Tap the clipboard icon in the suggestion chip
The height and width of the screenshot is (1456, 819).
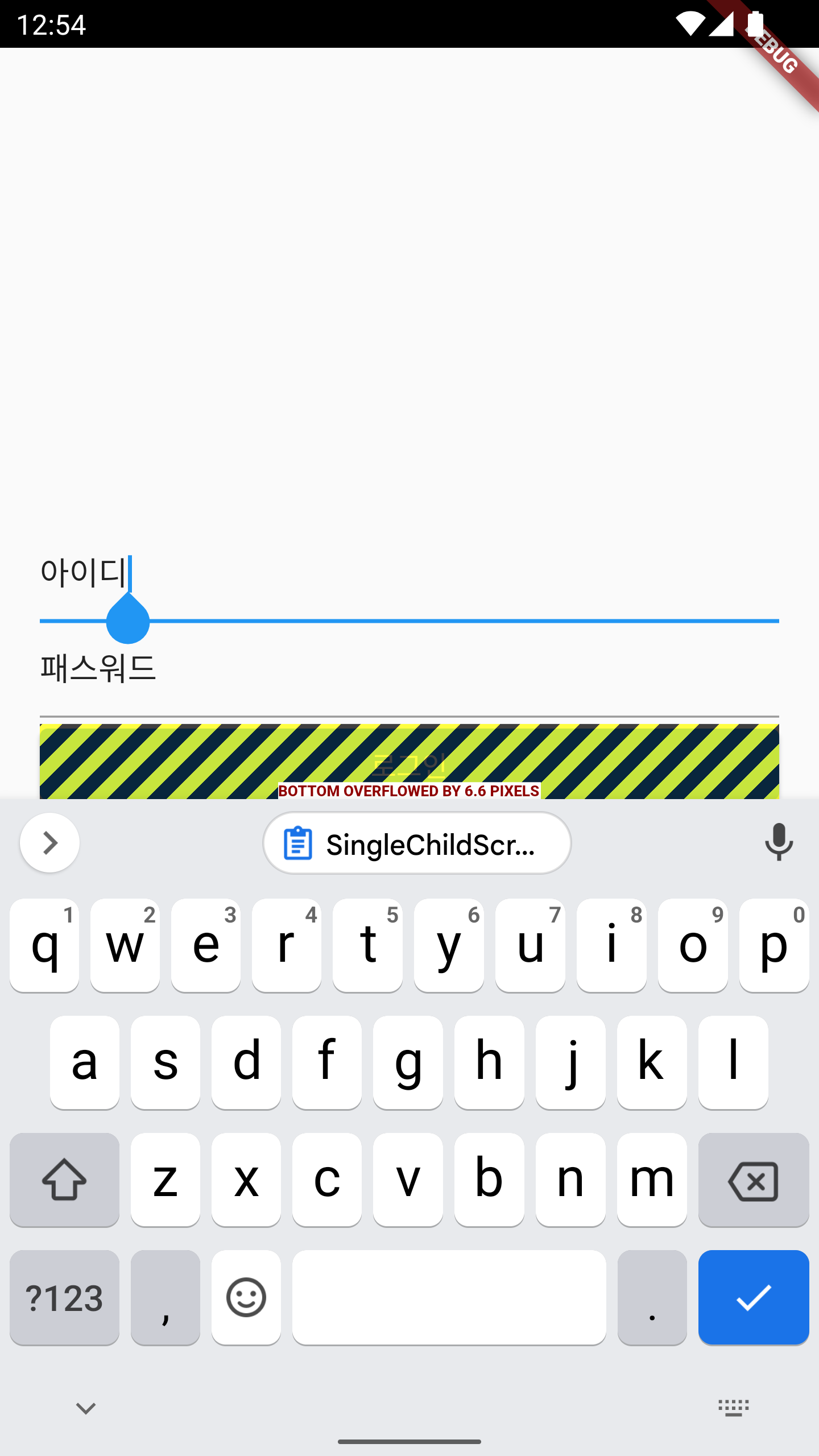(x=298, y=843)
